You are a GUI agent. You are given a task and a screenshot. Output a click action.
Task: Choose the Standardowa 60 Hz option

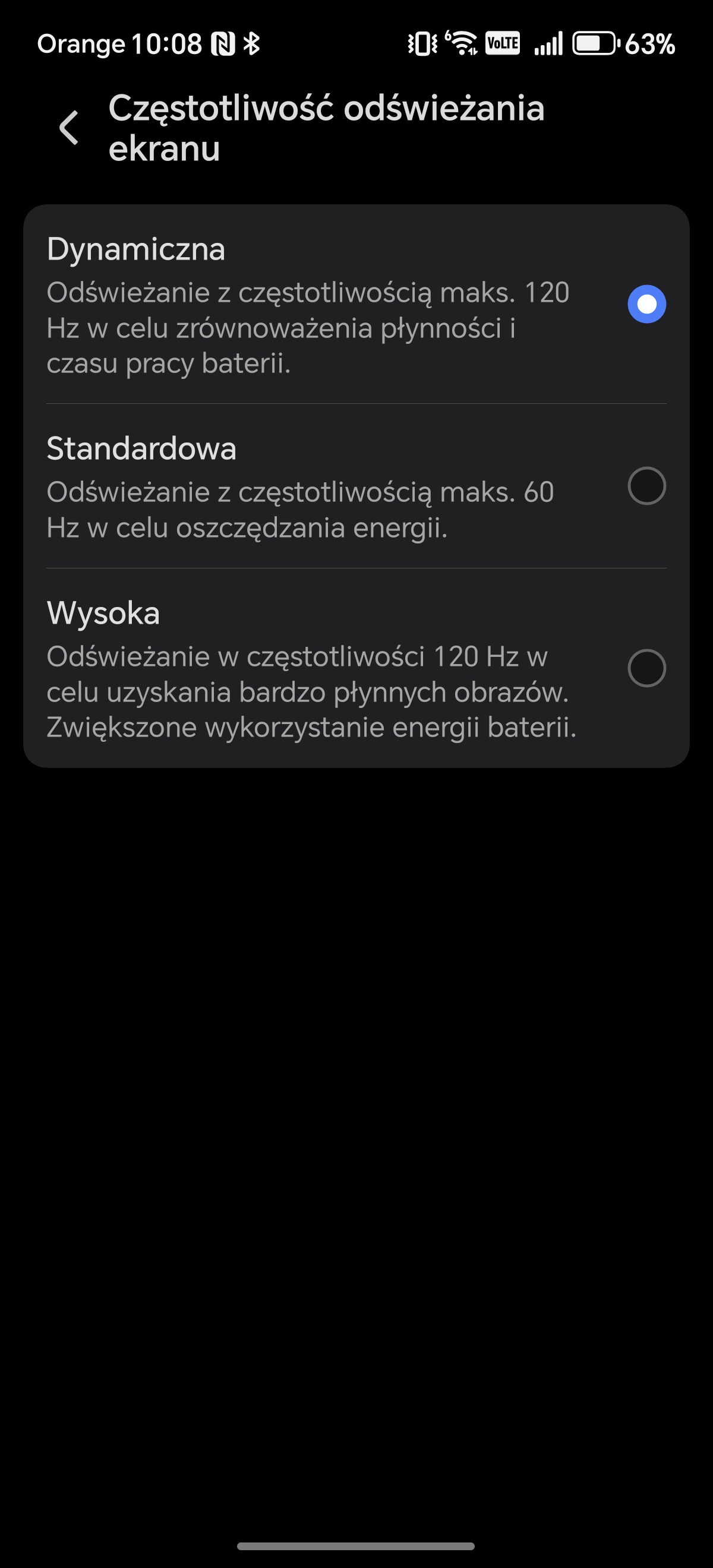646,486
